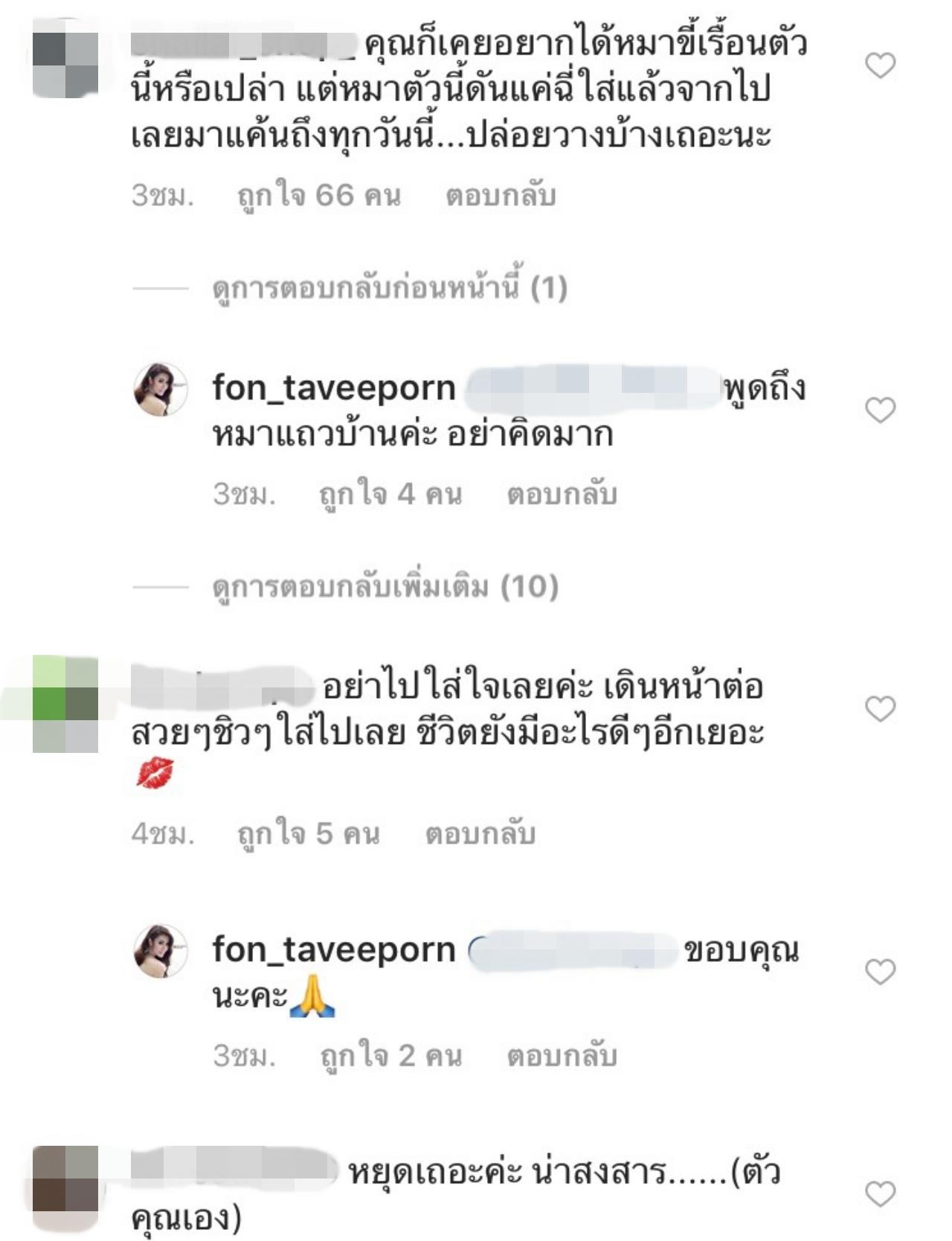
Task: Like the หยุดเถอะค่ะ comment
Action: pos(881,1194)
